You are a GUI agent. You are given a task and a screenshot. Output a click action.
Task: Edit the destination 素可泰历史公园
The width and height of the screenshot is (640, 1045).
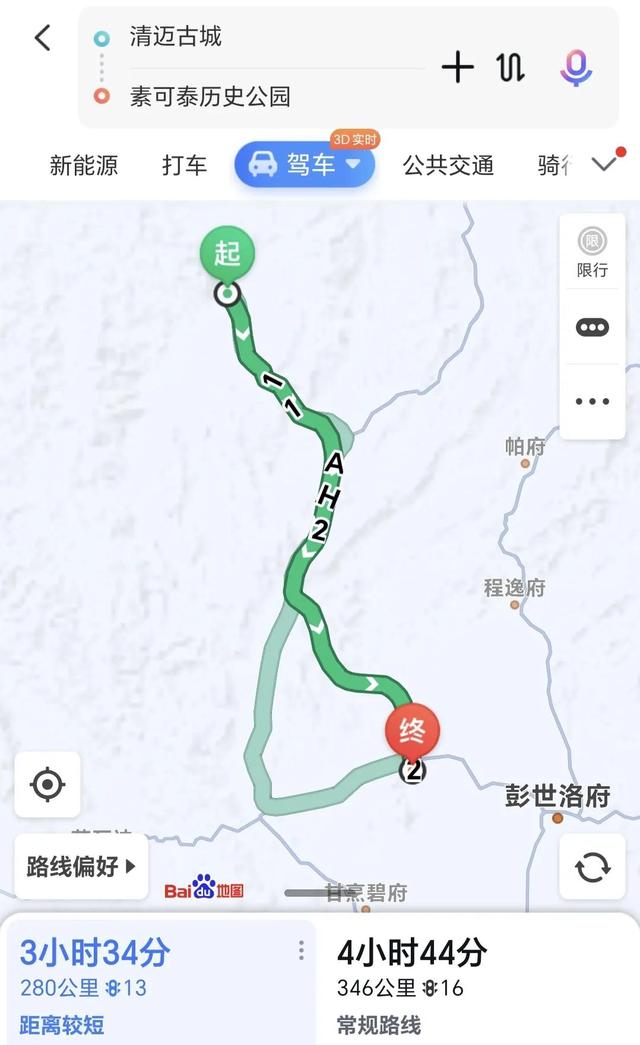coord(210,97)
